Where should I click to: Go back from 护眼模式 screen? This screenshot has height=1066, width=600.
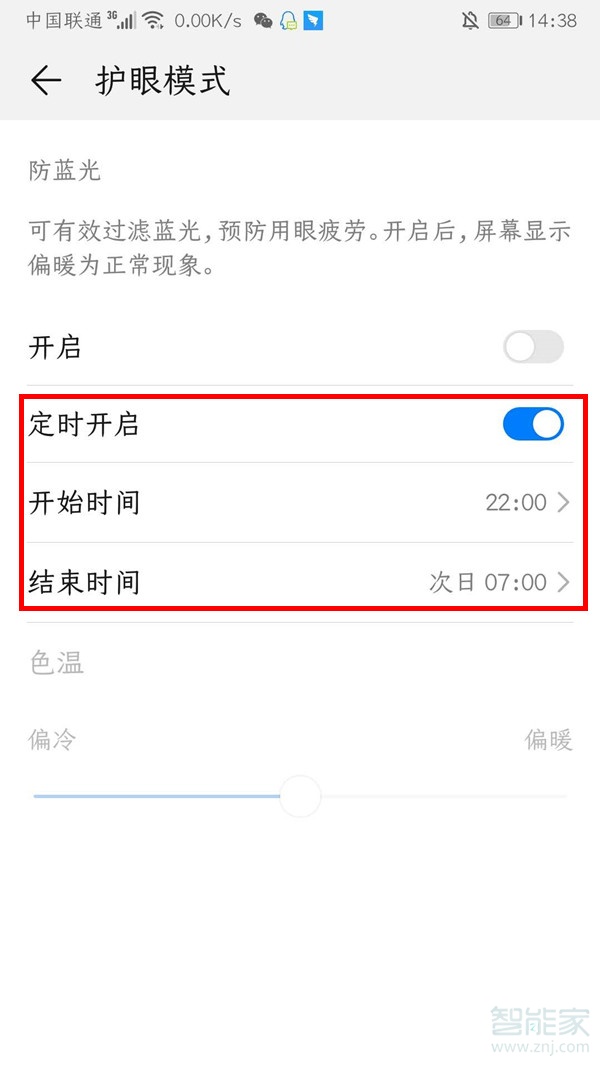tap(46, 81)
